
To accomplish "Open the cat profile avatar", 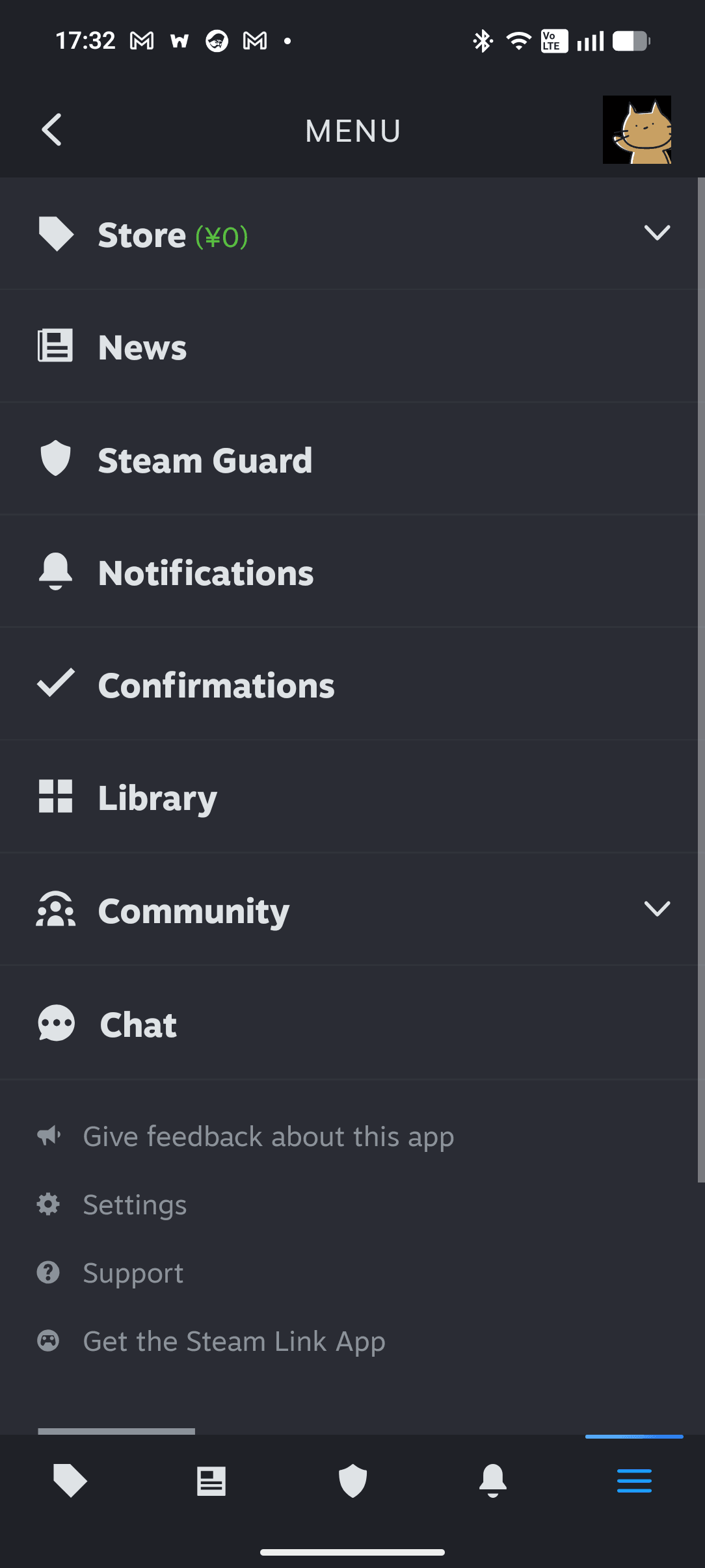I will point(636,130).
